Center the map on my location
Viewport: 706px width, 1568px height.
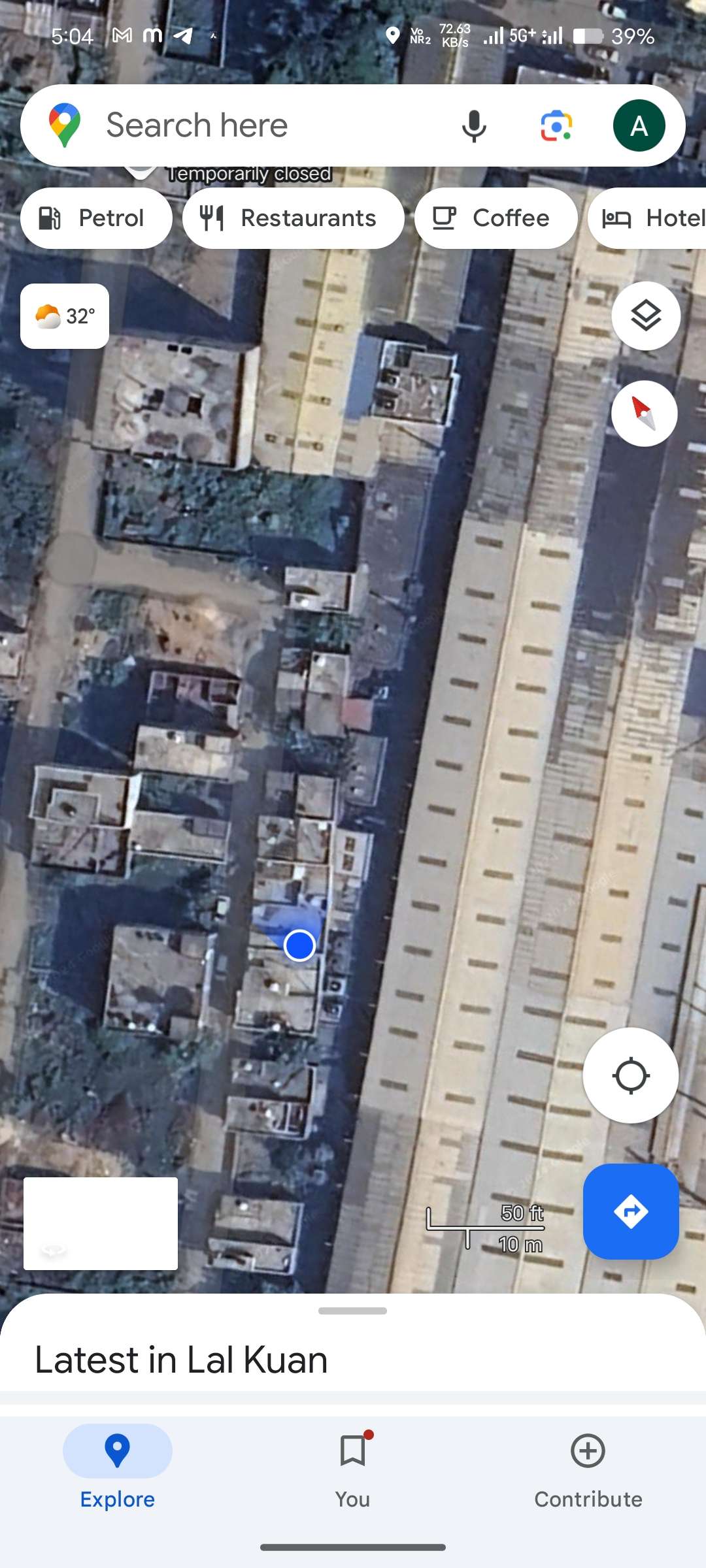point(631,1075)
